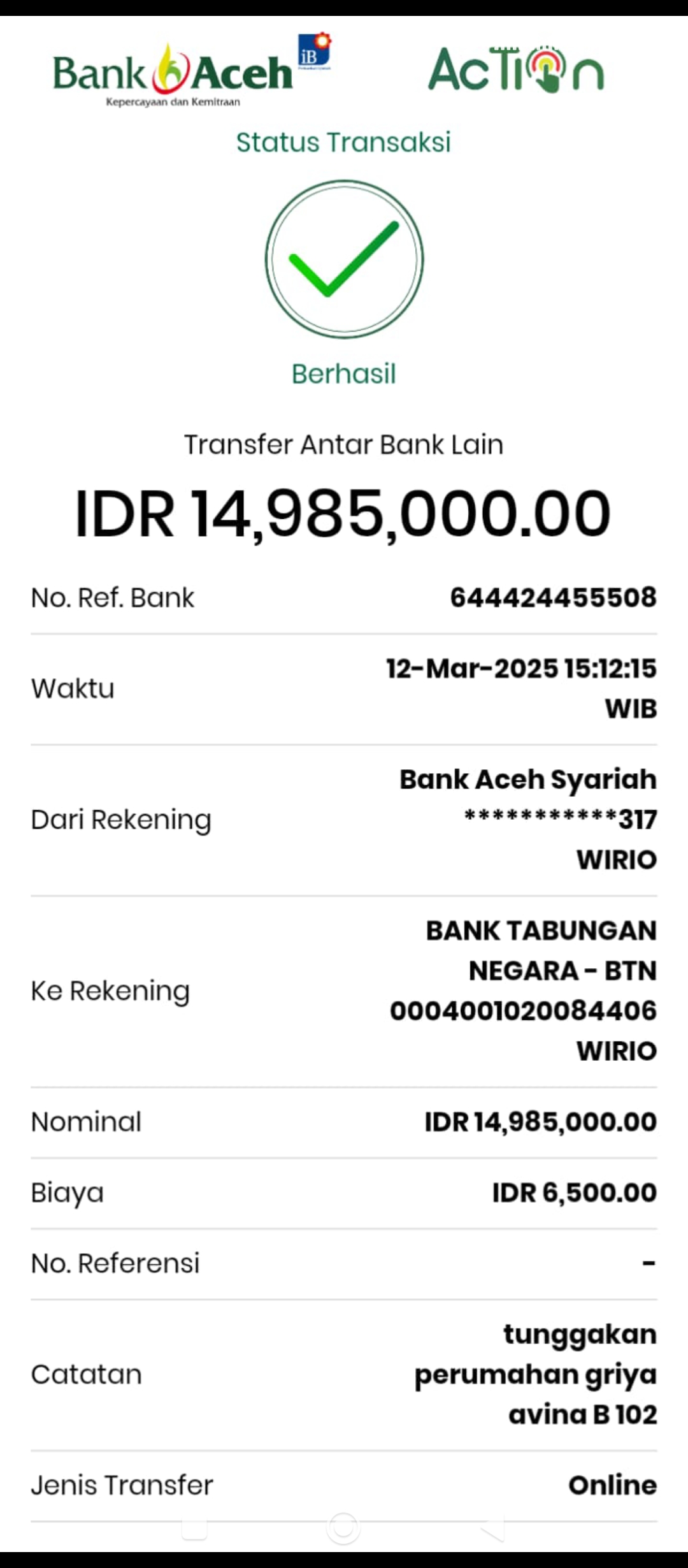Go back with the system back button
Viewport: 688px width, 1568px height.
pos(493,1528)
